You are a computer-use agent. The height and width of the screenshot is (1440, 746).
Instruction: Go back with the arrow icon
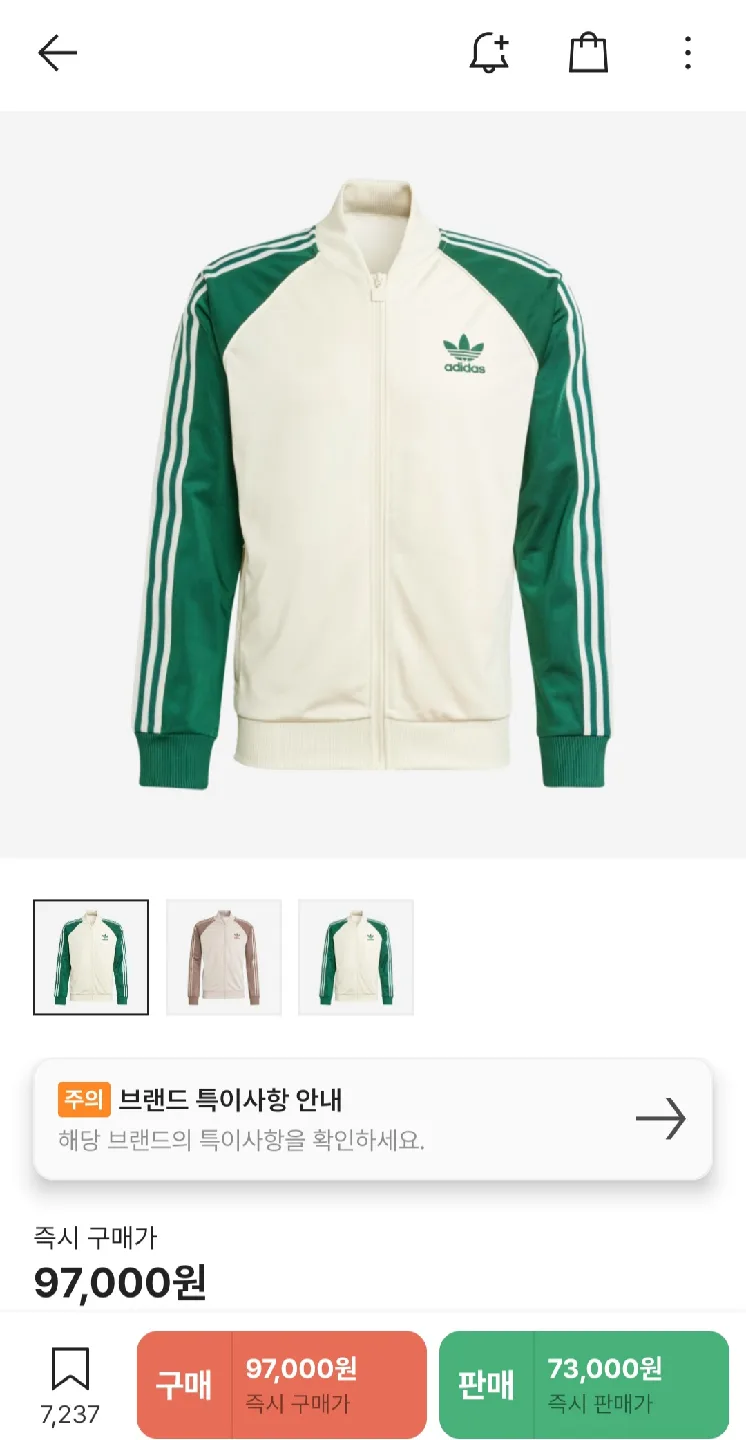(57, 53)
